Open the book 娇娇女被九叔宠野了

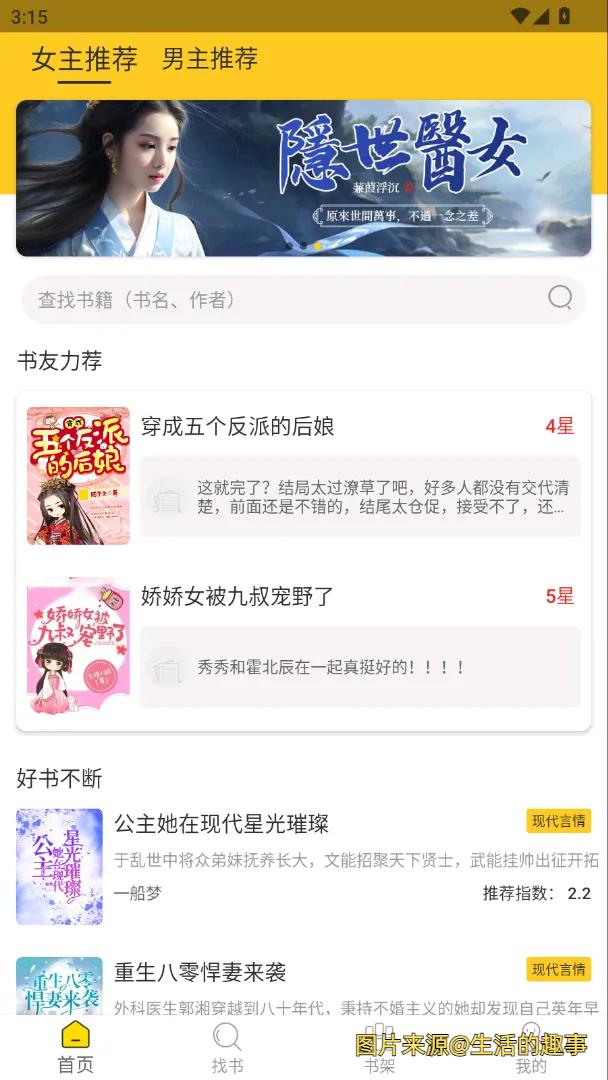238,597
